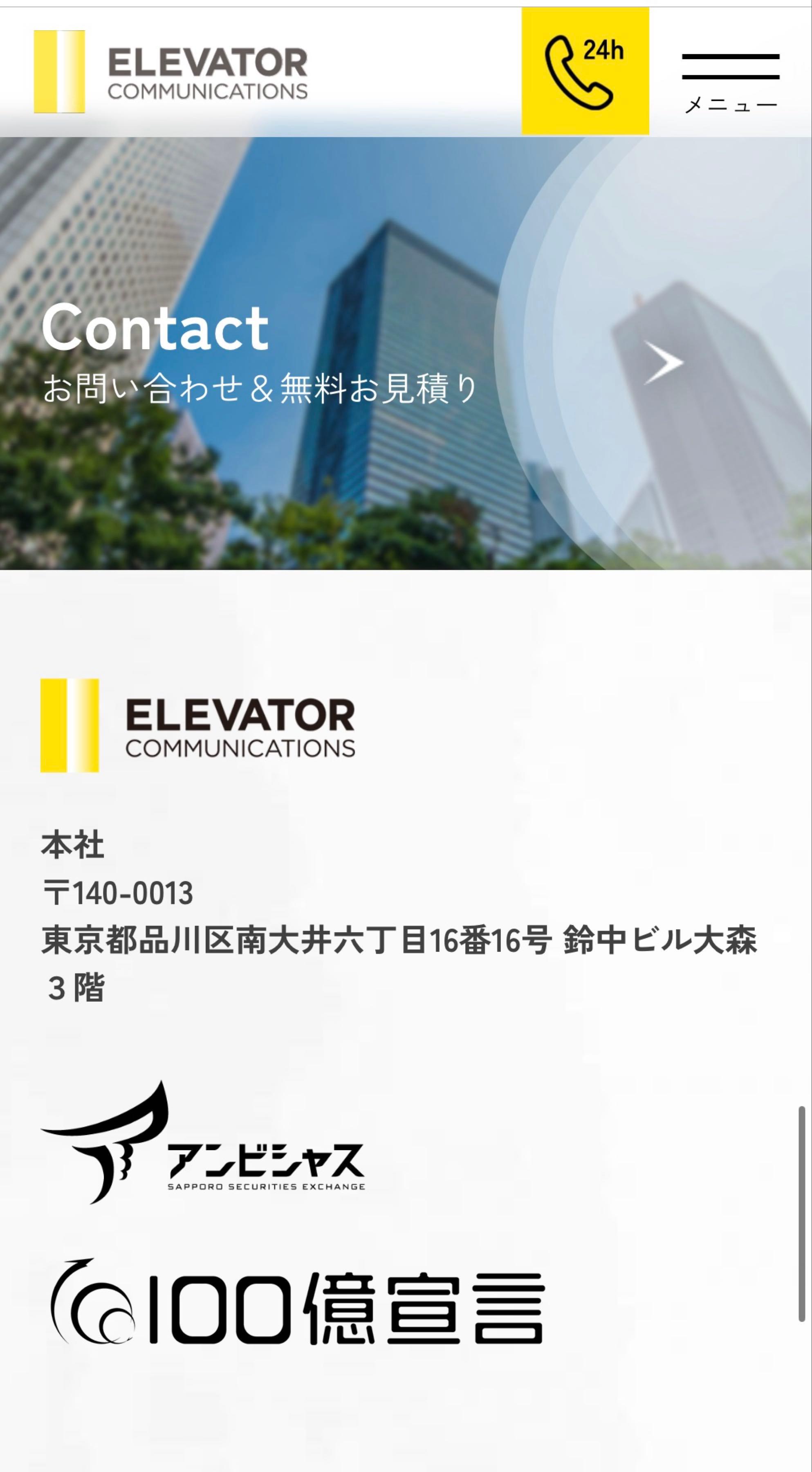Open the アンビシャス Sapporo Securities Exchange link
The image size is (812, 1472).
click(x=202, y=1143)
